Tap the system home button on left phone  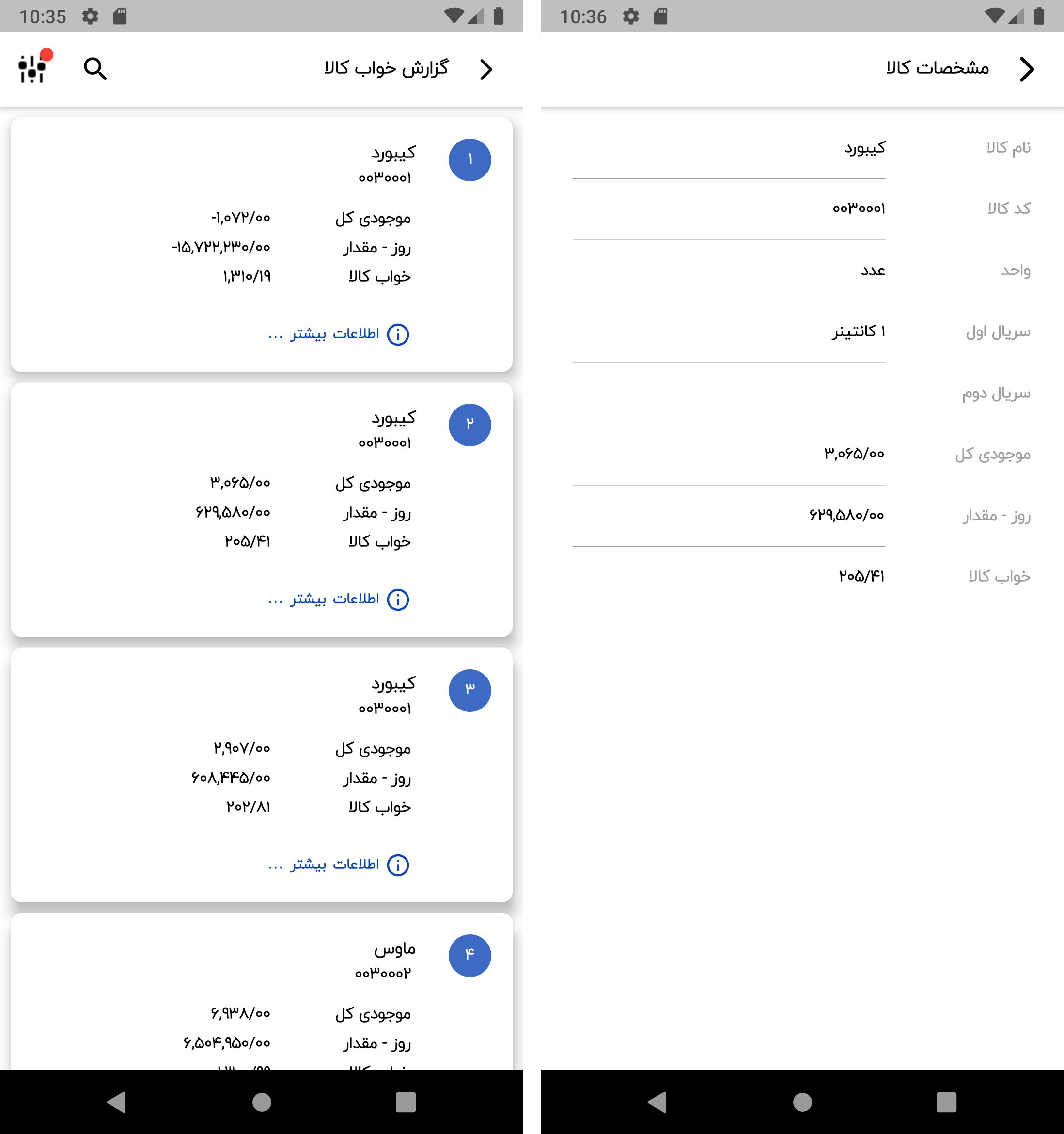(262, 1102)
